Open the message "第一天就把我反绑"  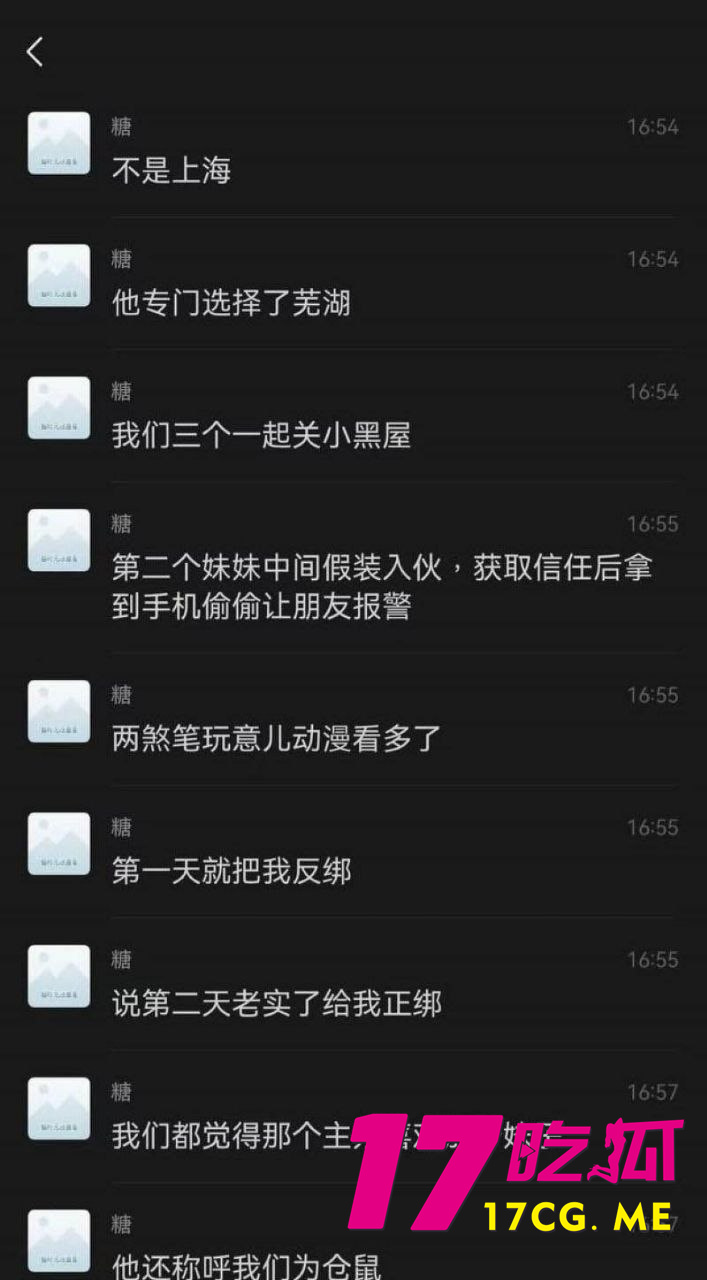click(231, 871)
